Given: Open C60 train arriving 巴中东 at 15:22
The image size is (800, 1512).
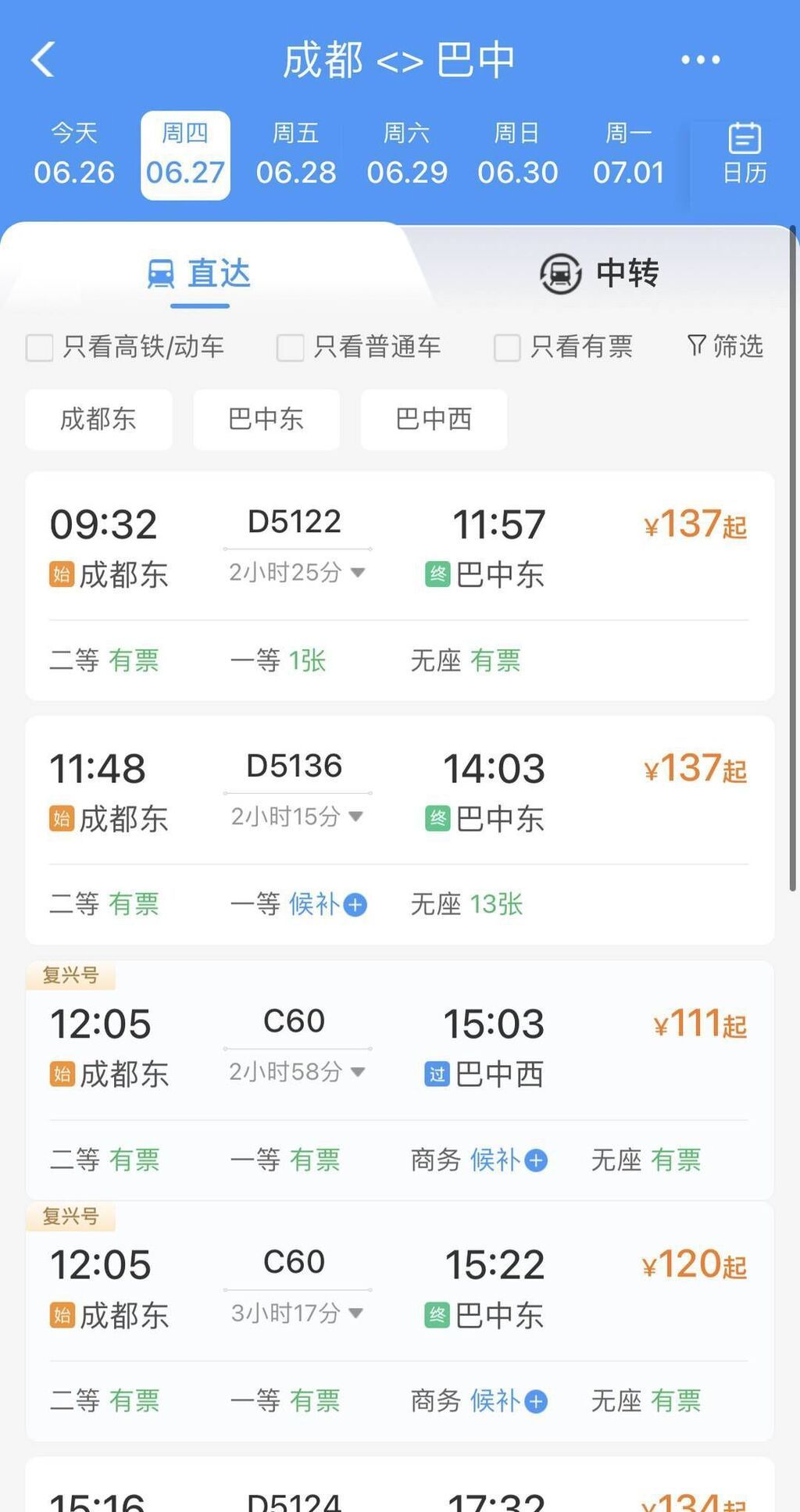Looking at the screenshot, I should click(x=399, y=1289).
